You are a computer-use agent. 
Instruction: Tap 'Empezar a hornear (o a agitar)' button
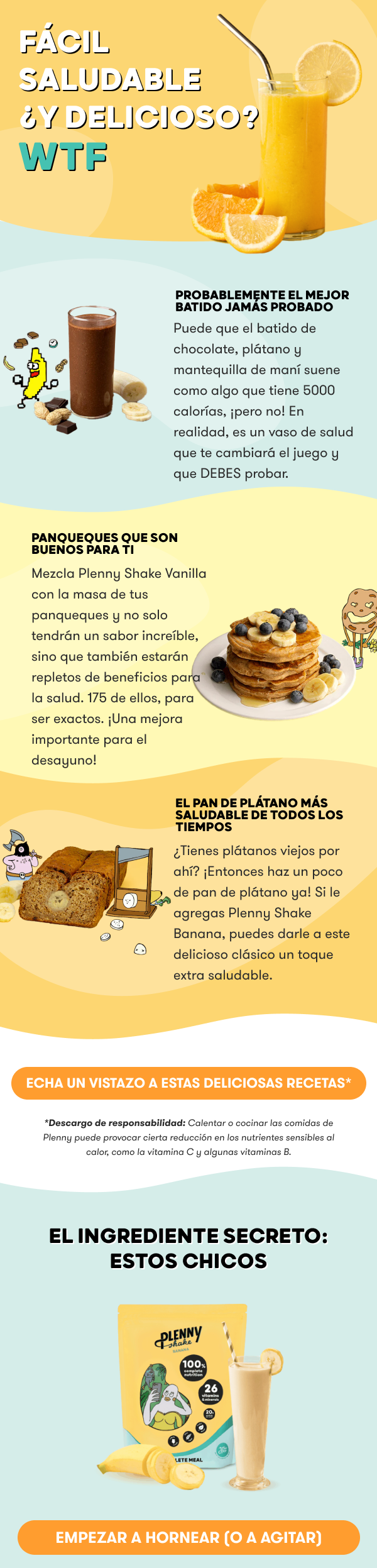point(188,1537)
